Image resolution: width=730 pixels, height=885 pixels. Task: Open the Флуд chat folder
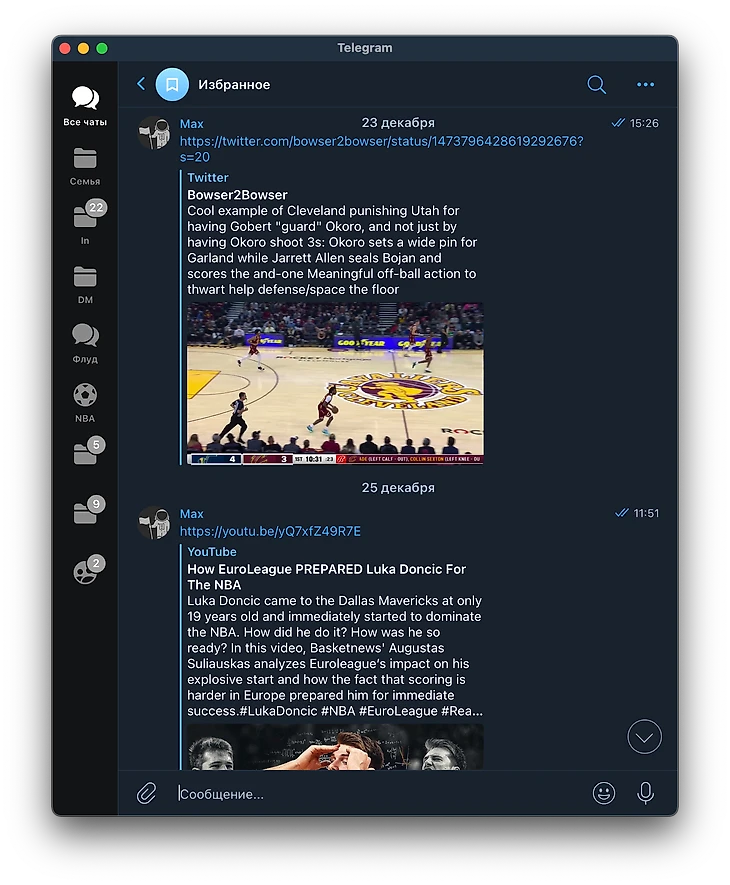coord(85,342)
